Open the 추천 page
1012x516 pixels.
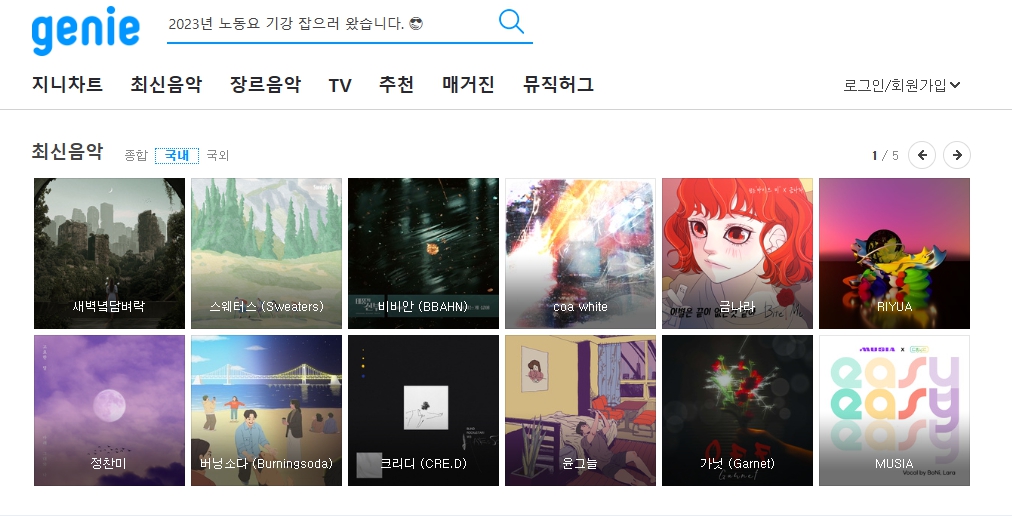(x=396, y=85)
